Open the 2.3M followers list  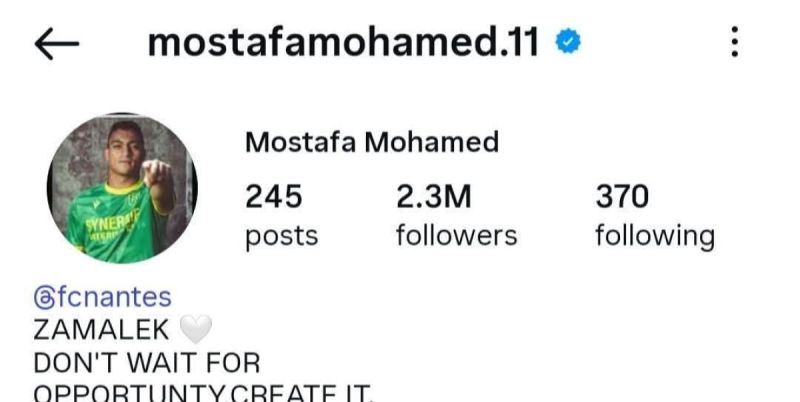point(456,215)
